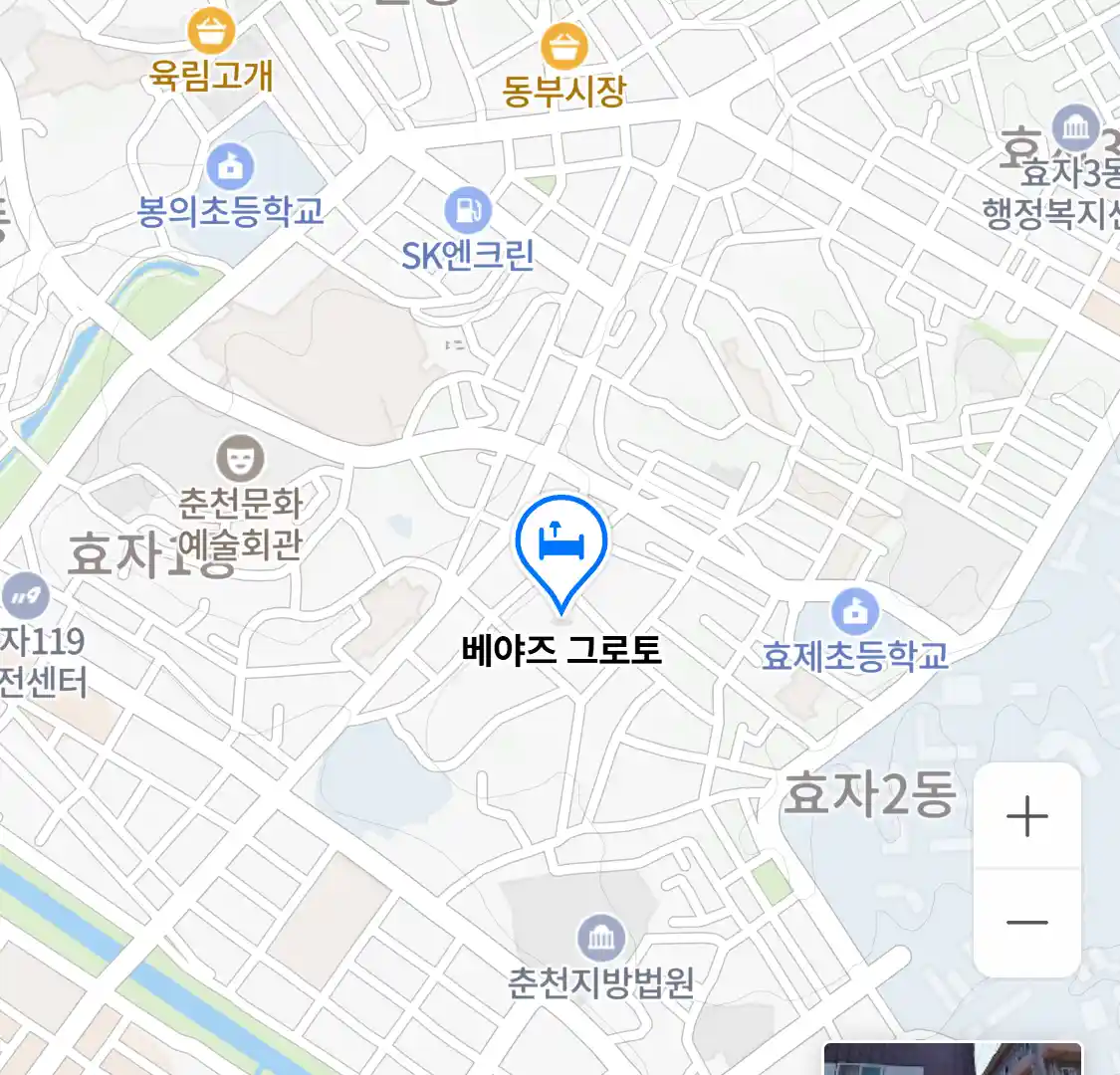Zoom in on the map

[x=1026, y=818]
